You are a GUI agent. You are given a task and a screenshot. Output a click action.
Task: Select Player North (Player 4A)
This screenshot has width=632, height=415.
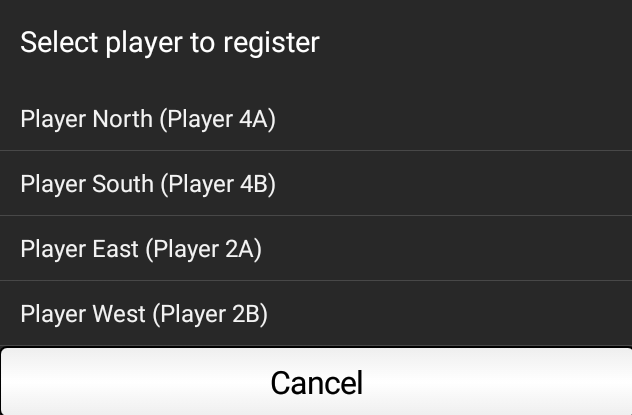(148, 119)
